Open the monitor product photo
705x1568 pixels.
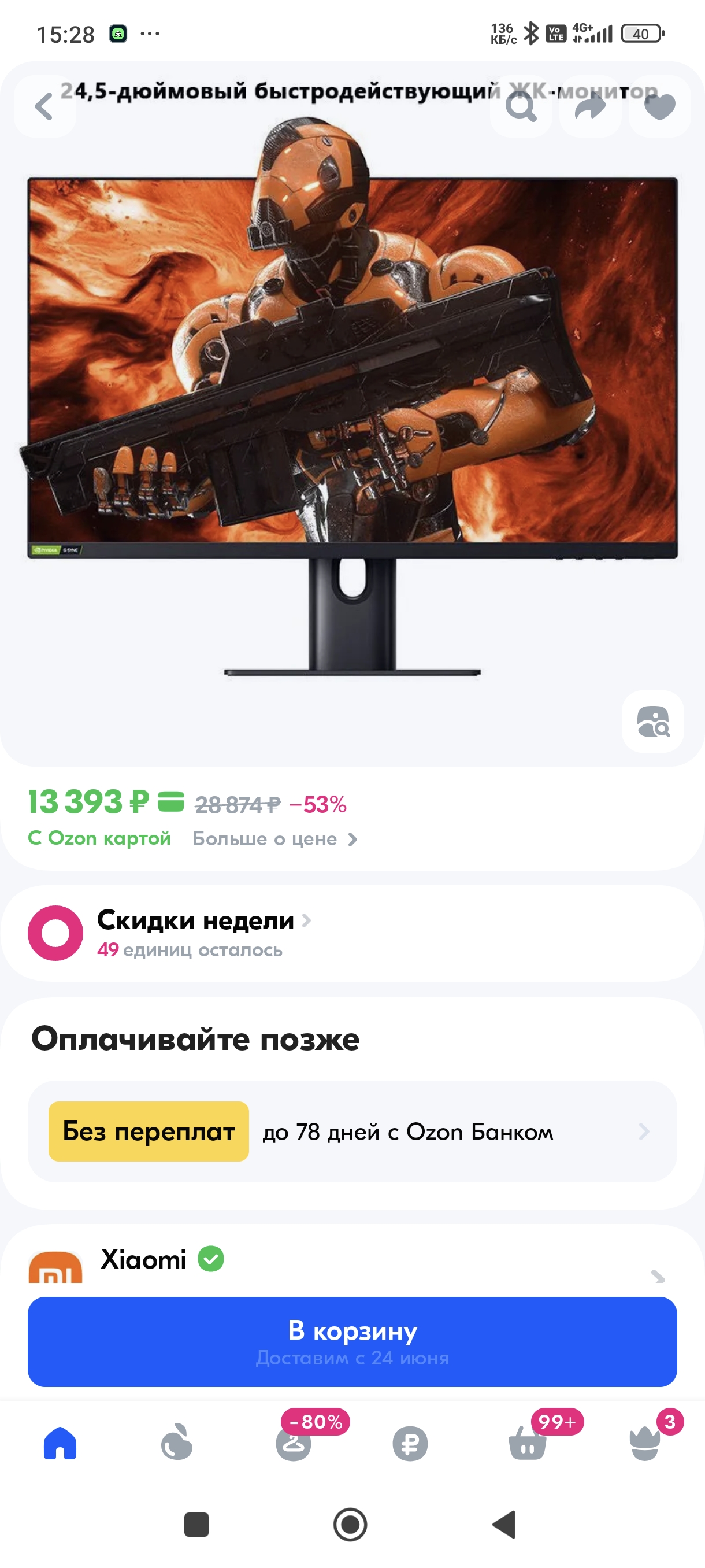point(352,395)
